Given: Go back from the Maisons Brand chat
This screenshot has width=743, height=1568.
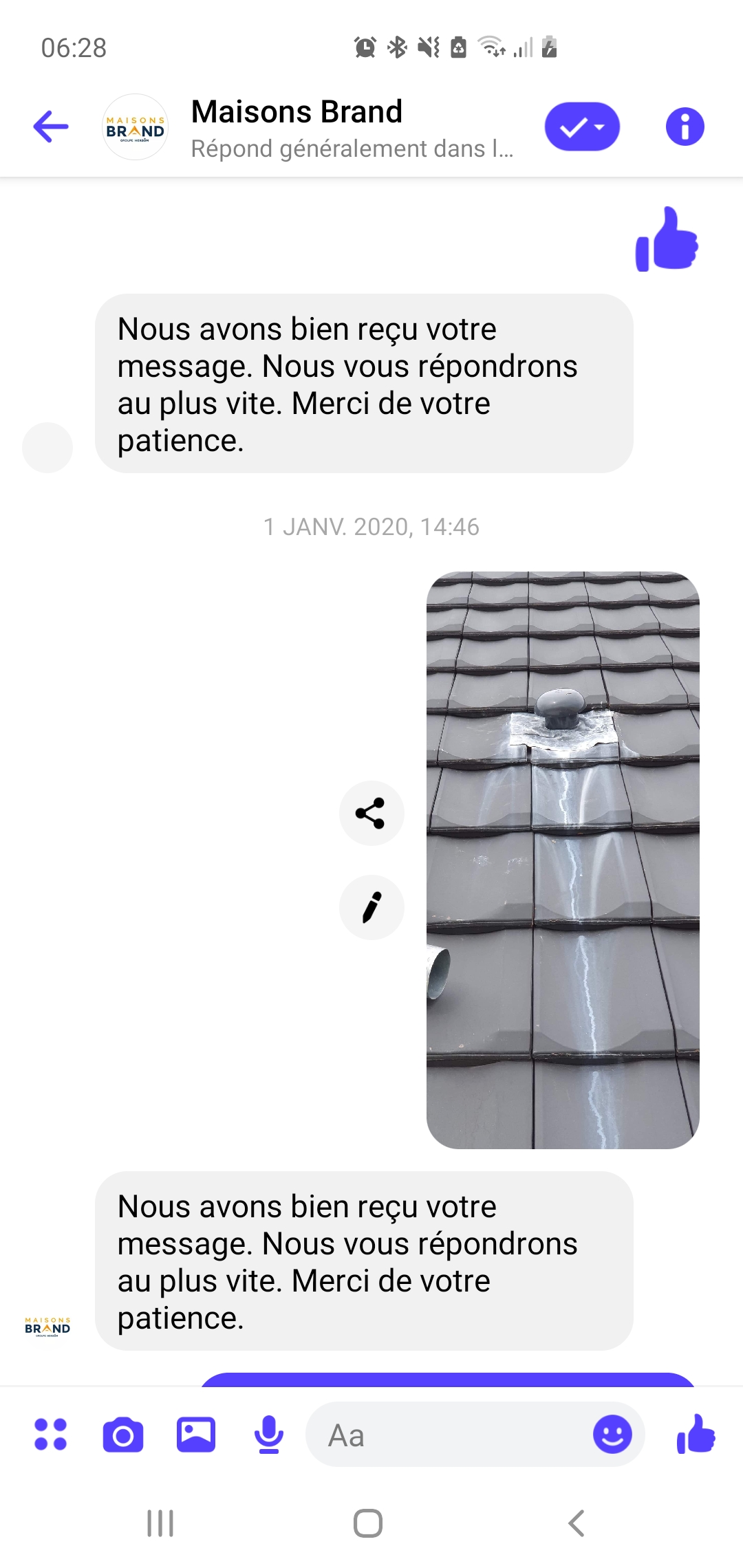Looking at the screenshot, I should click(51, 127).
